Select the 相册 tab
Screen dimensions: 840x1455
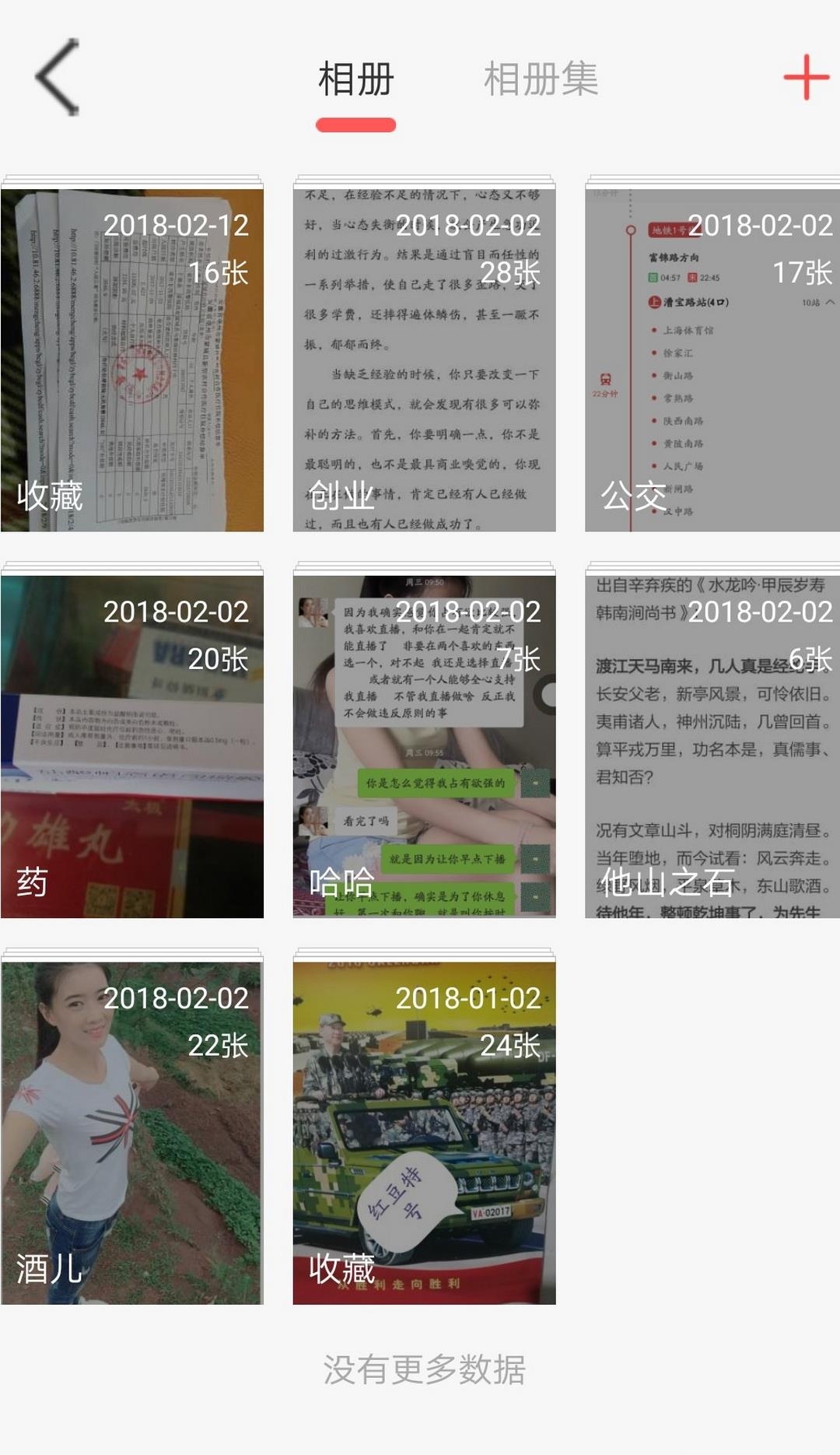pyautogui.click(x=356, y=79)
